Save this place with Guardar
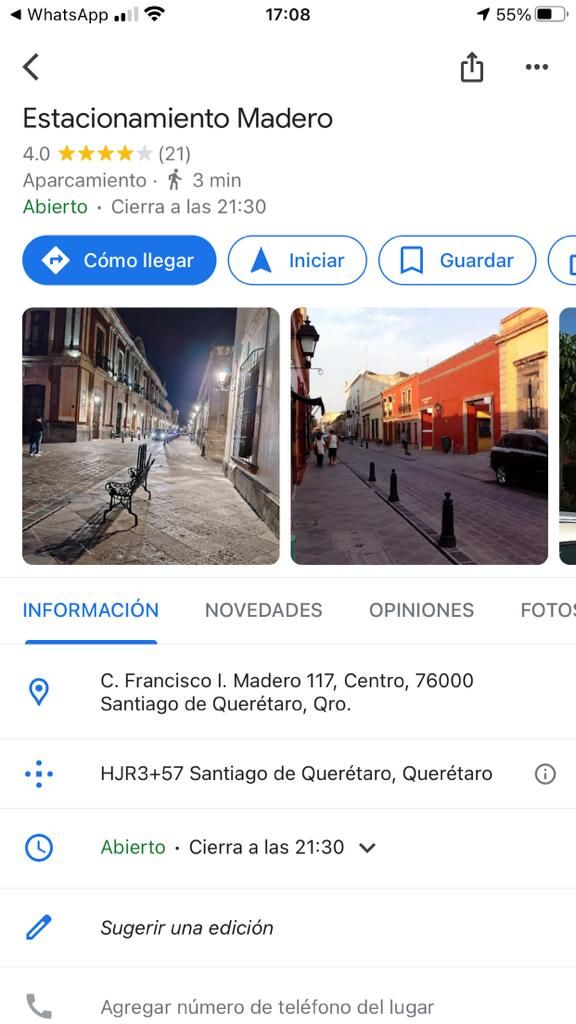This screenshot has width=576, height=1024. point(457,261)
